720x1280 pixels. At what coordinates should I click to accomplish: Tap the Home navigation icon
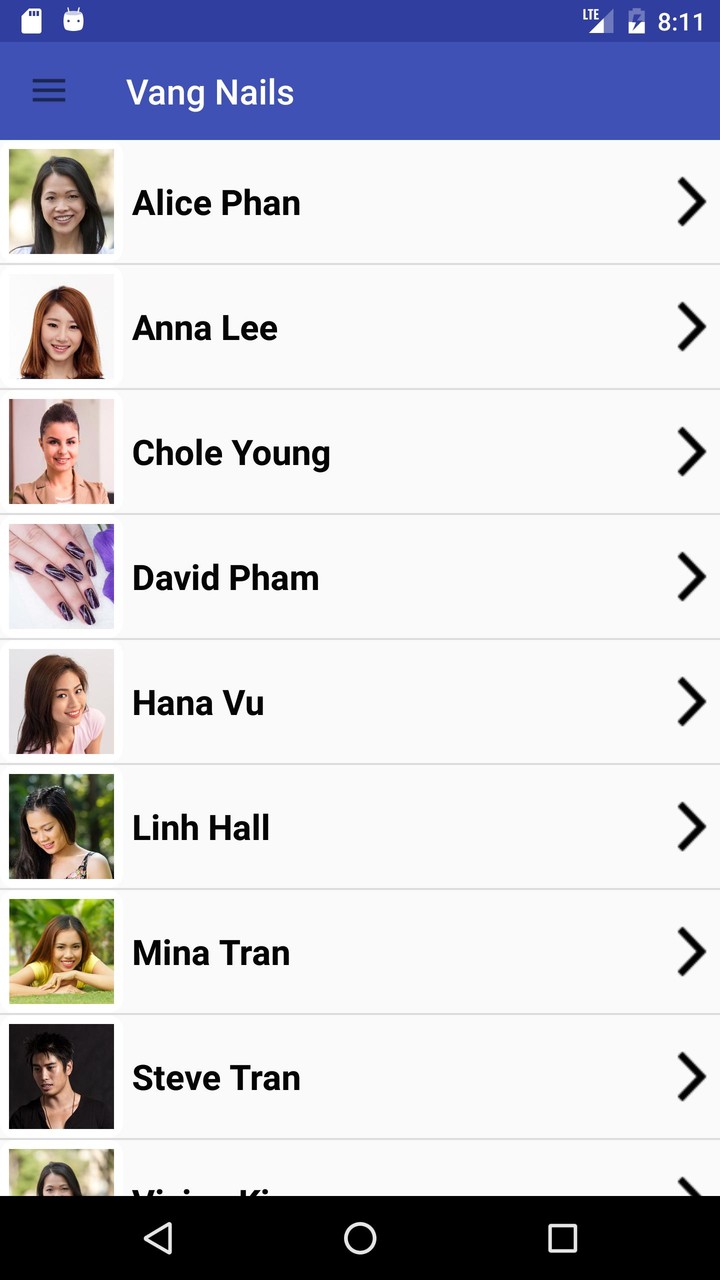360,1238
